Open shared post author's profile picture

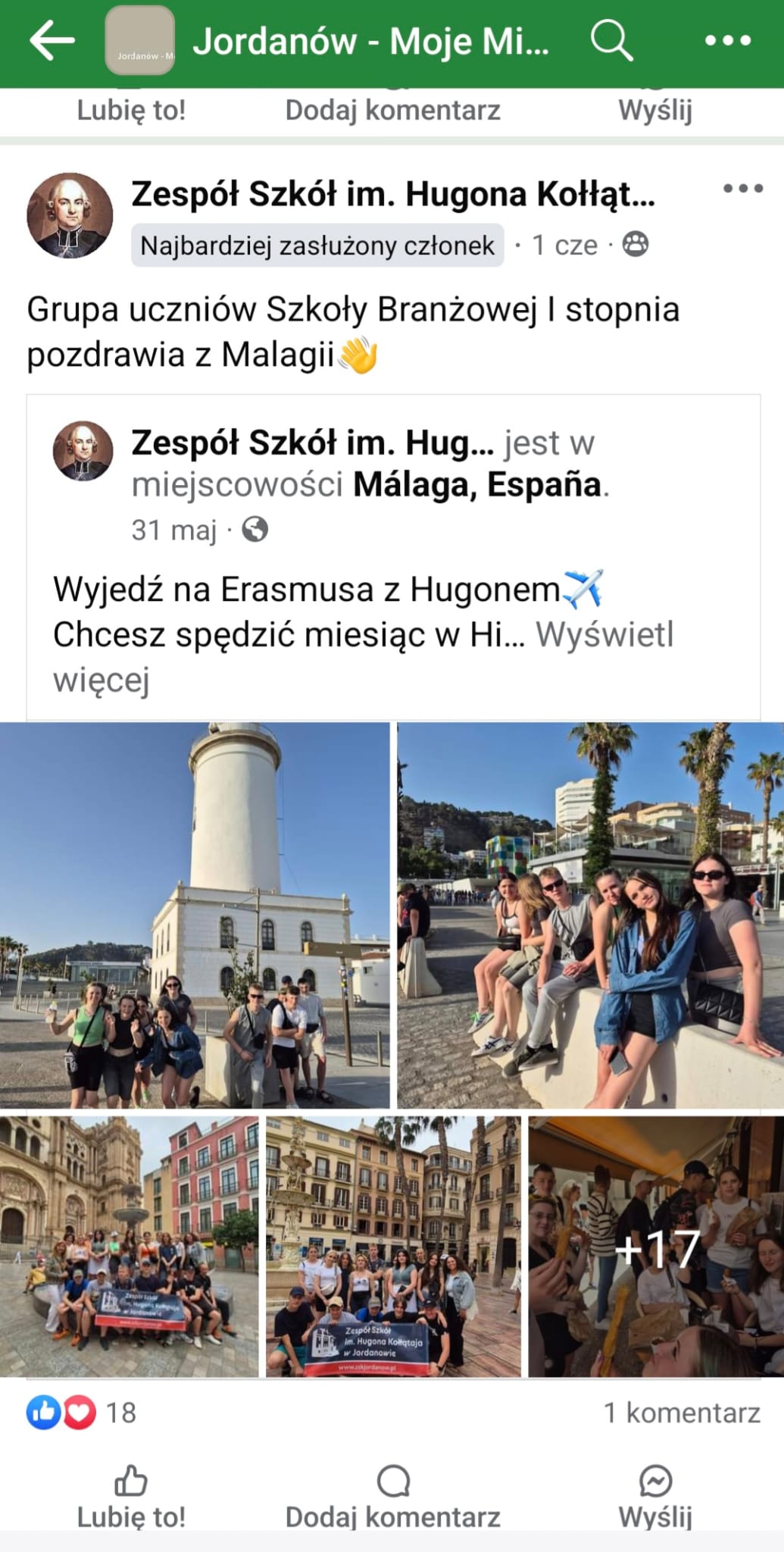pos(83,451)
